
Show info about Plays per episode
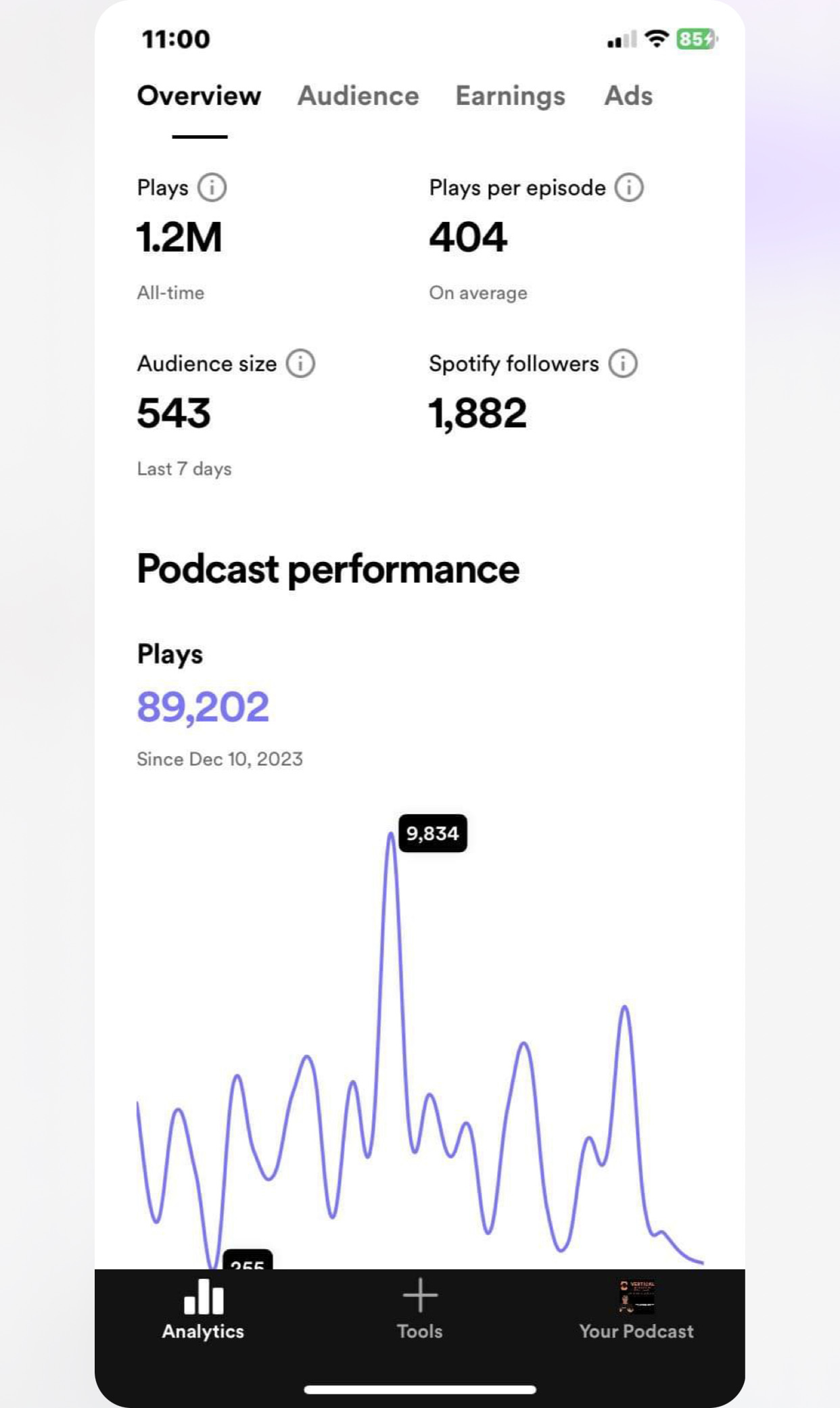(629, 187)
